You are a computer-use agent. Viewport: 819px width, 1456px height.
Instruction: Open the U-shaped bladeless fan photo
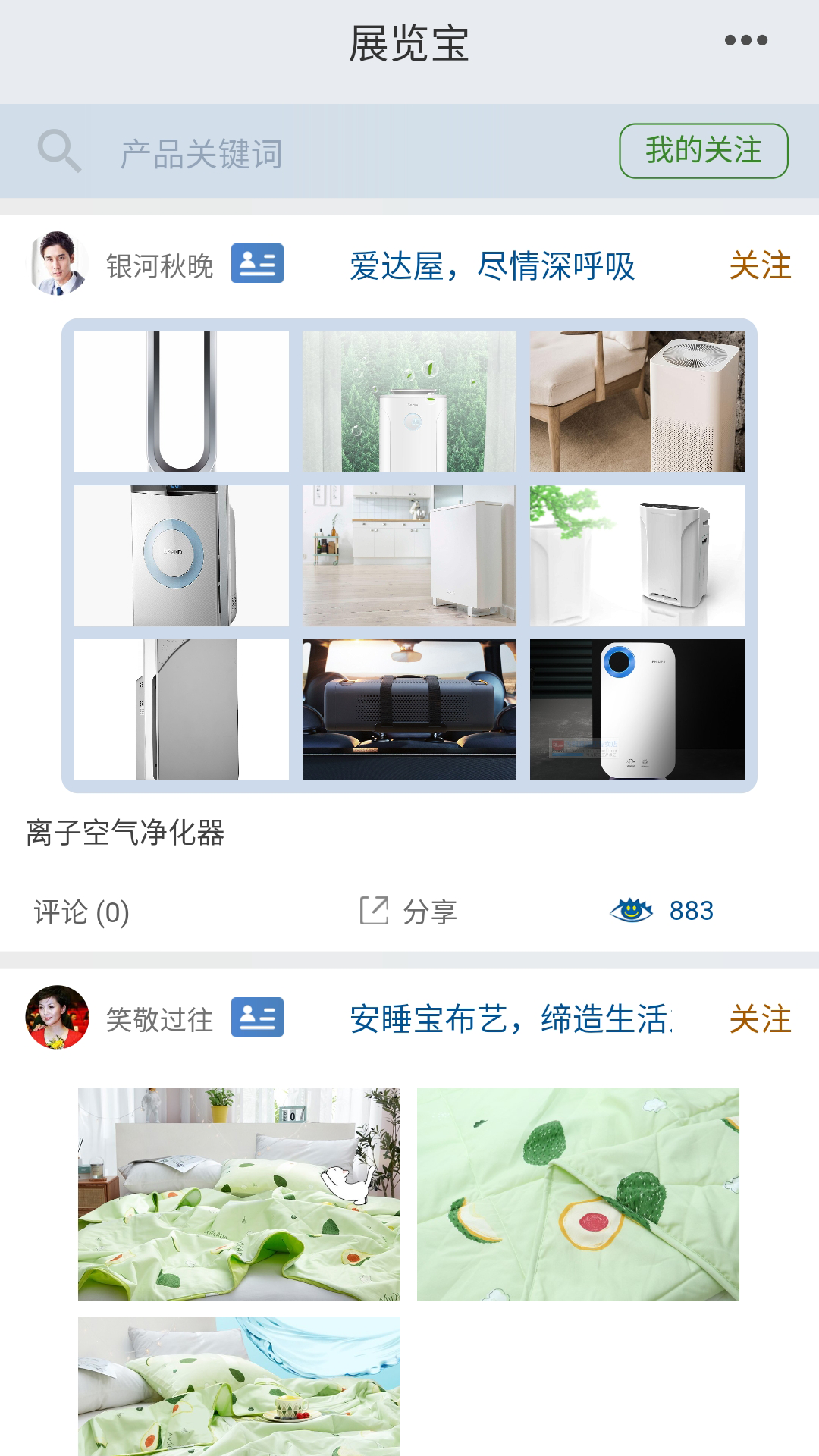click(181, 402)
